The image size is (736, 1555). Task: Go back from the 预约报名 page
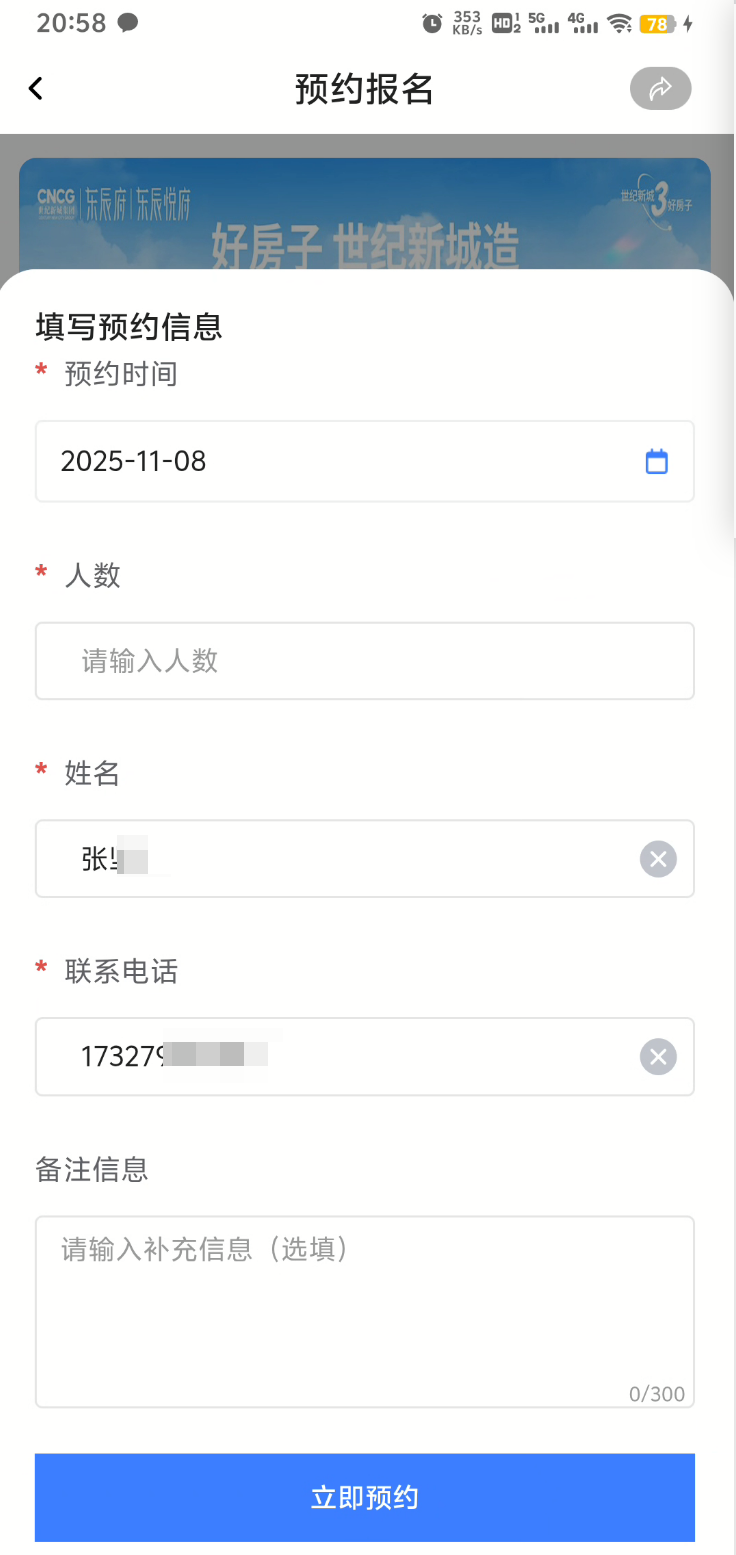[36, 89]
